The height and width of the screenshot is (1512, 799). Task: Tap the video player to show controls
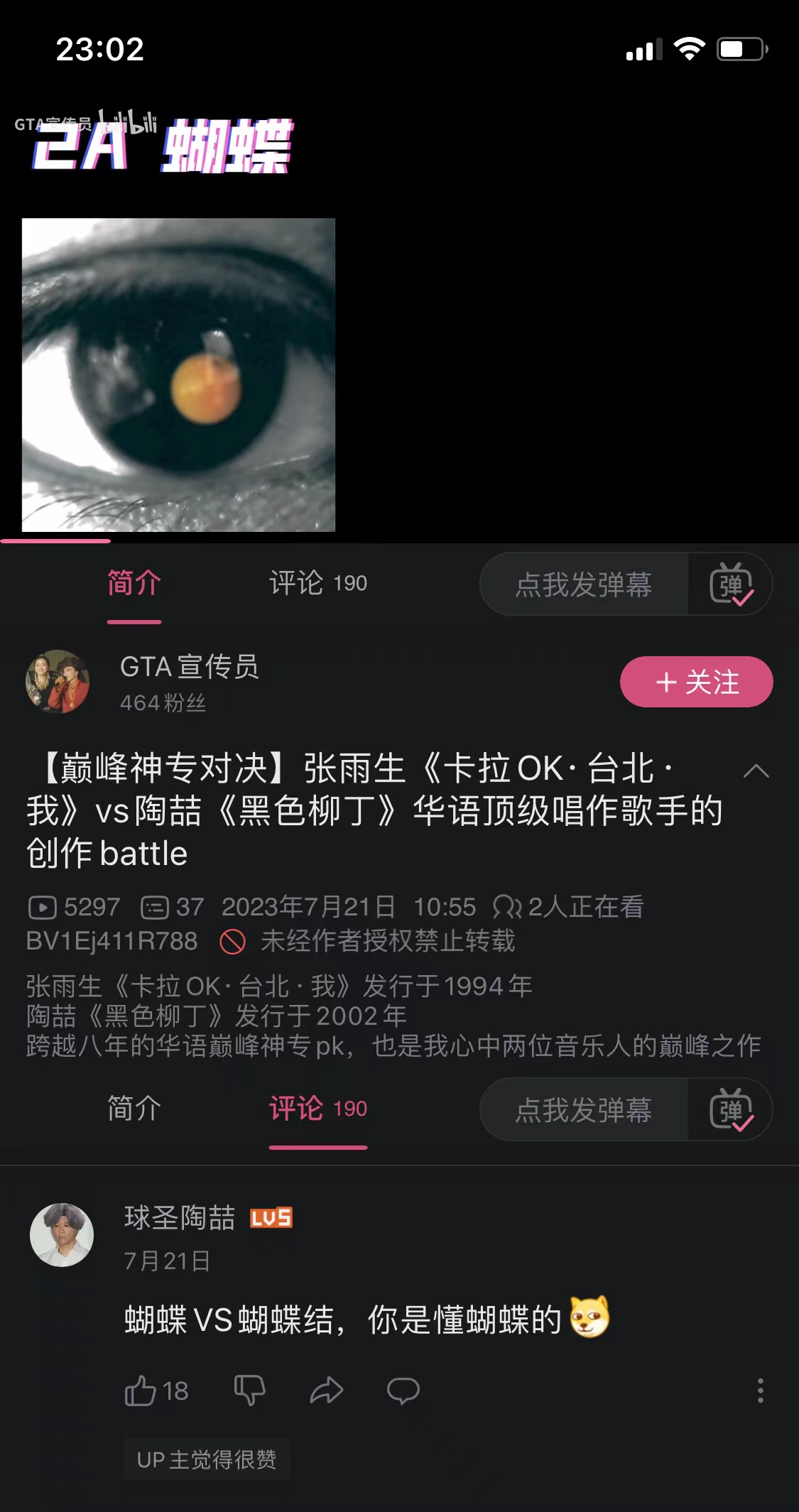[399, 320]
